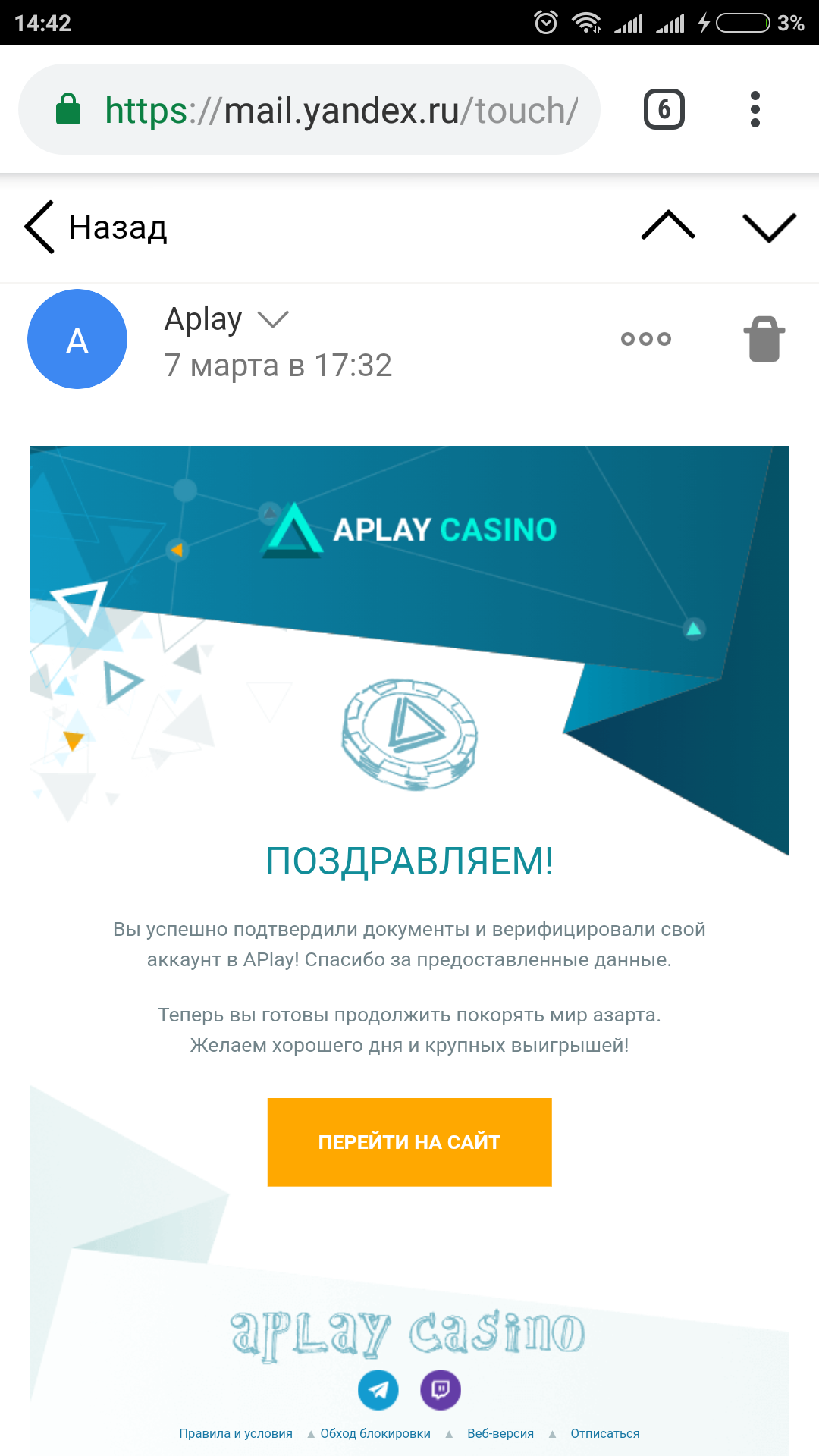Open the purple Twitch icon link

441,1390
